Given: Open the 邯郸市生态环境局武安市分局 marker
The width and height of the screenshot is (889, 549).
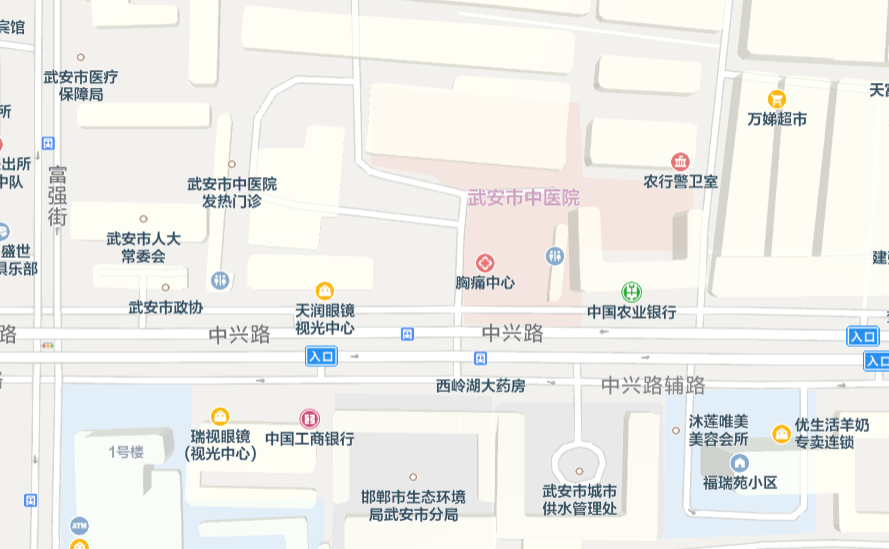Looking at the screenshot, I should click(413, 477).
